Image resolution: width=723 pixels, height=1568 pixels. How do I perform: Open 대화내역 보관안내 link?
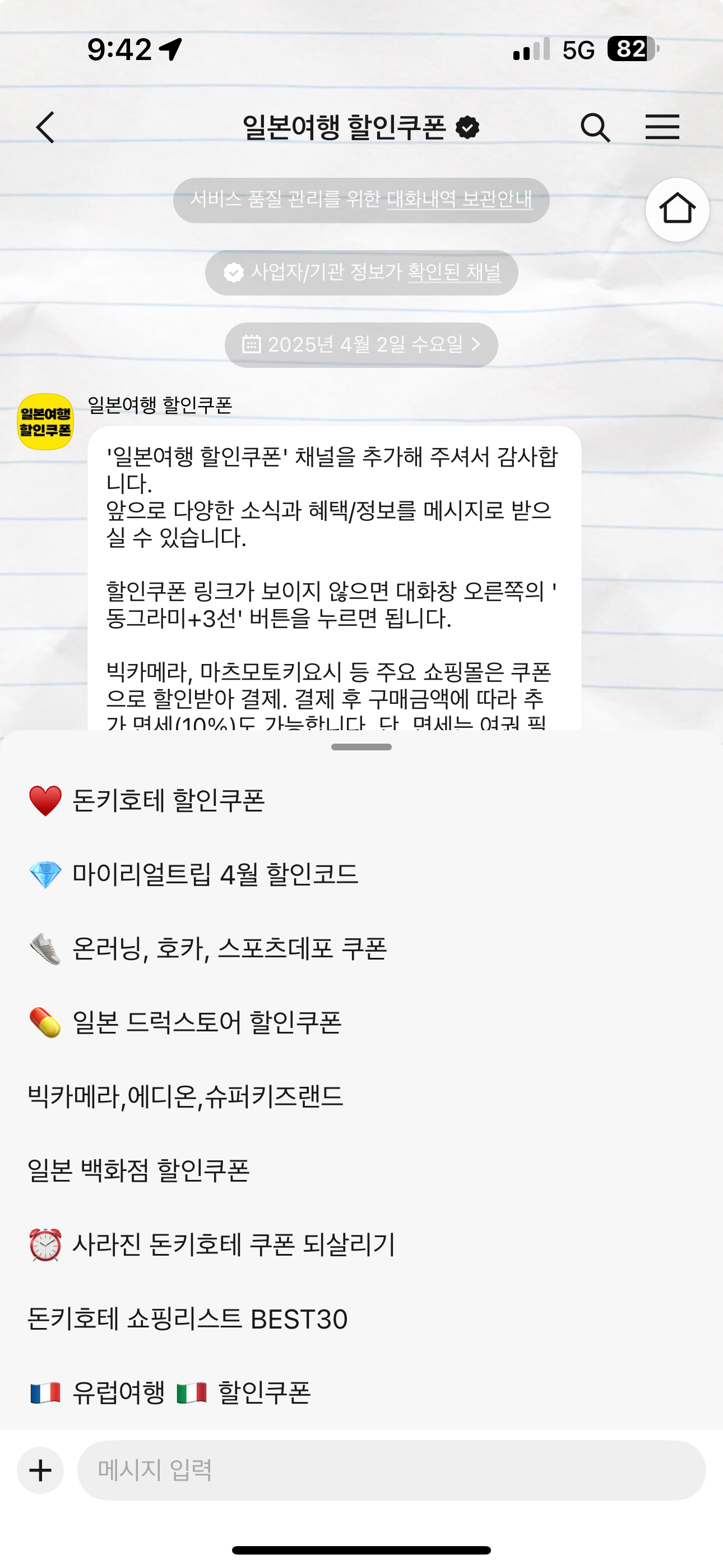click(460, 200)
